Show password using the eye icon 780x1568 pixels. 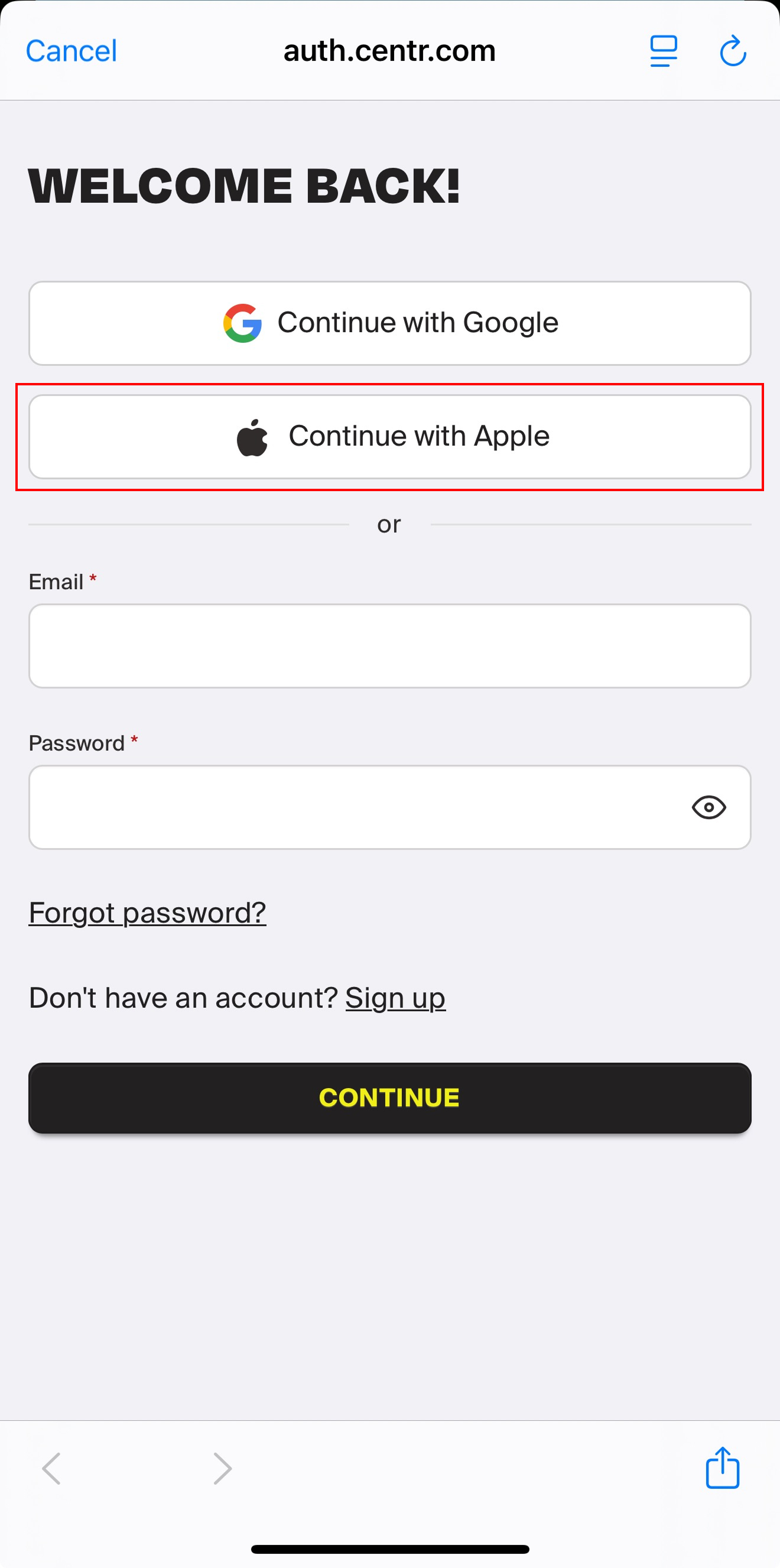[x=709, y=807]
